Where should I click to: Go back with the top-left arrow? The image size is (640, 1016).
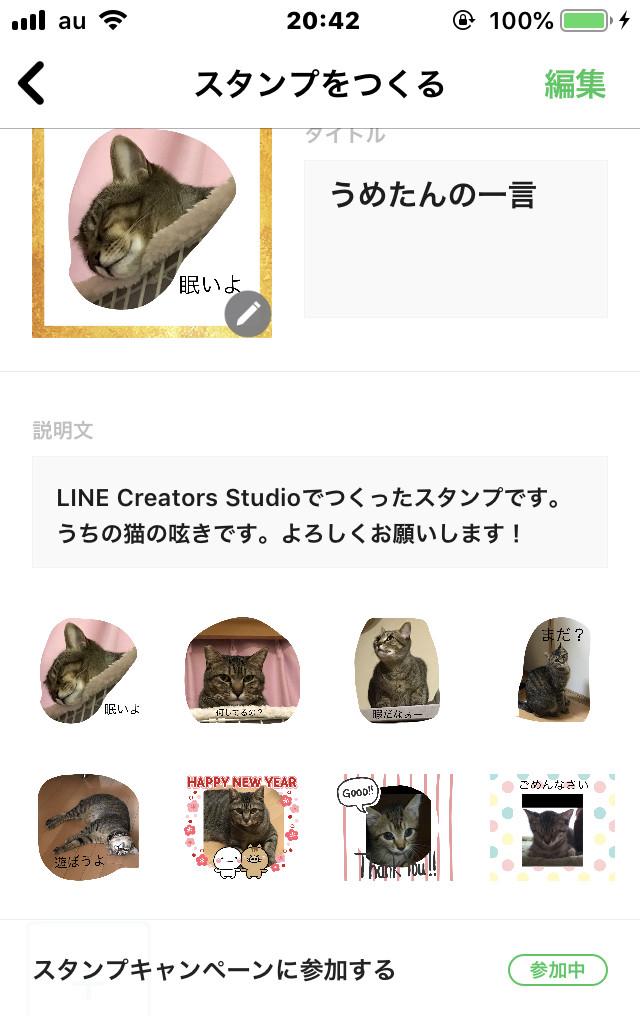point(32,84)
